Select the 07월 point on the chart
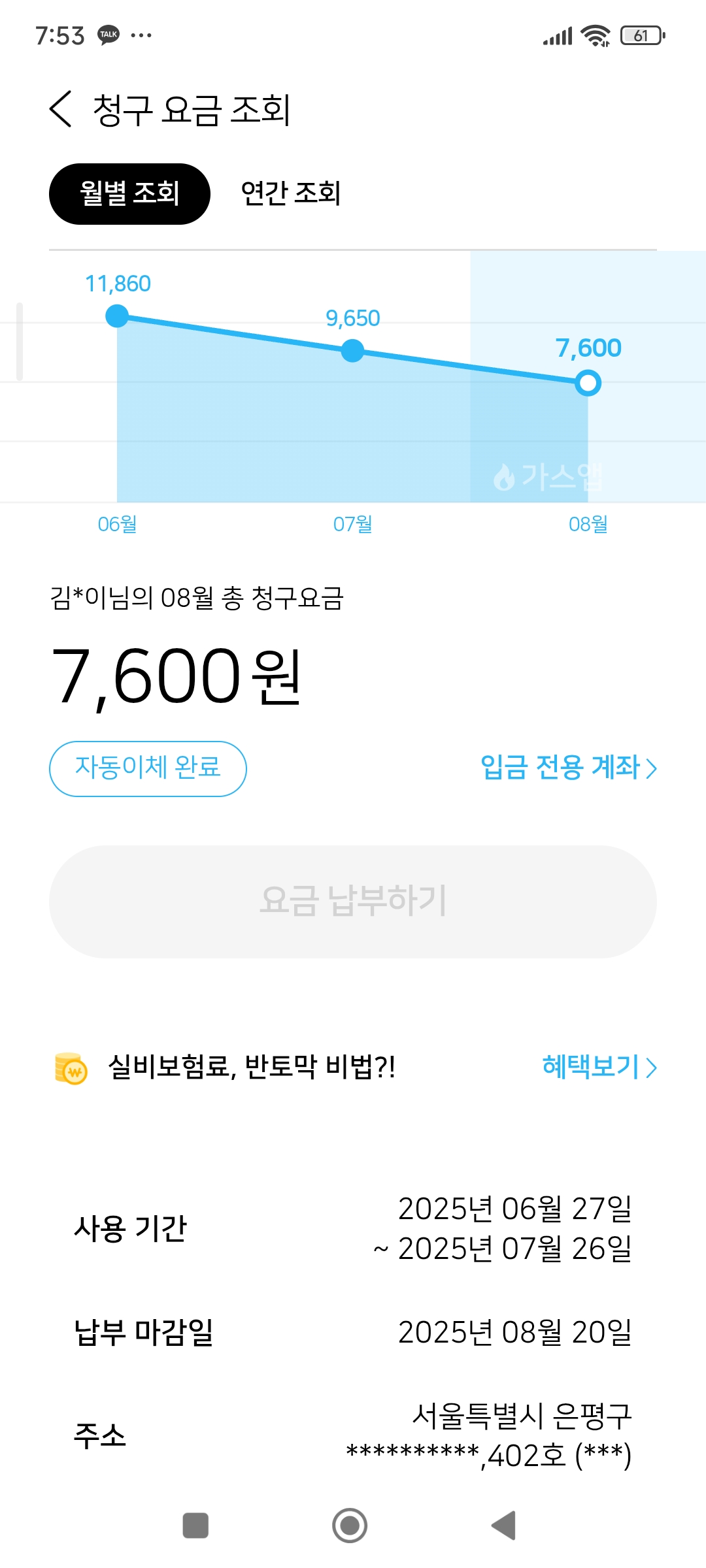Viewport: 706px width, 1568px height. (352, 350)
